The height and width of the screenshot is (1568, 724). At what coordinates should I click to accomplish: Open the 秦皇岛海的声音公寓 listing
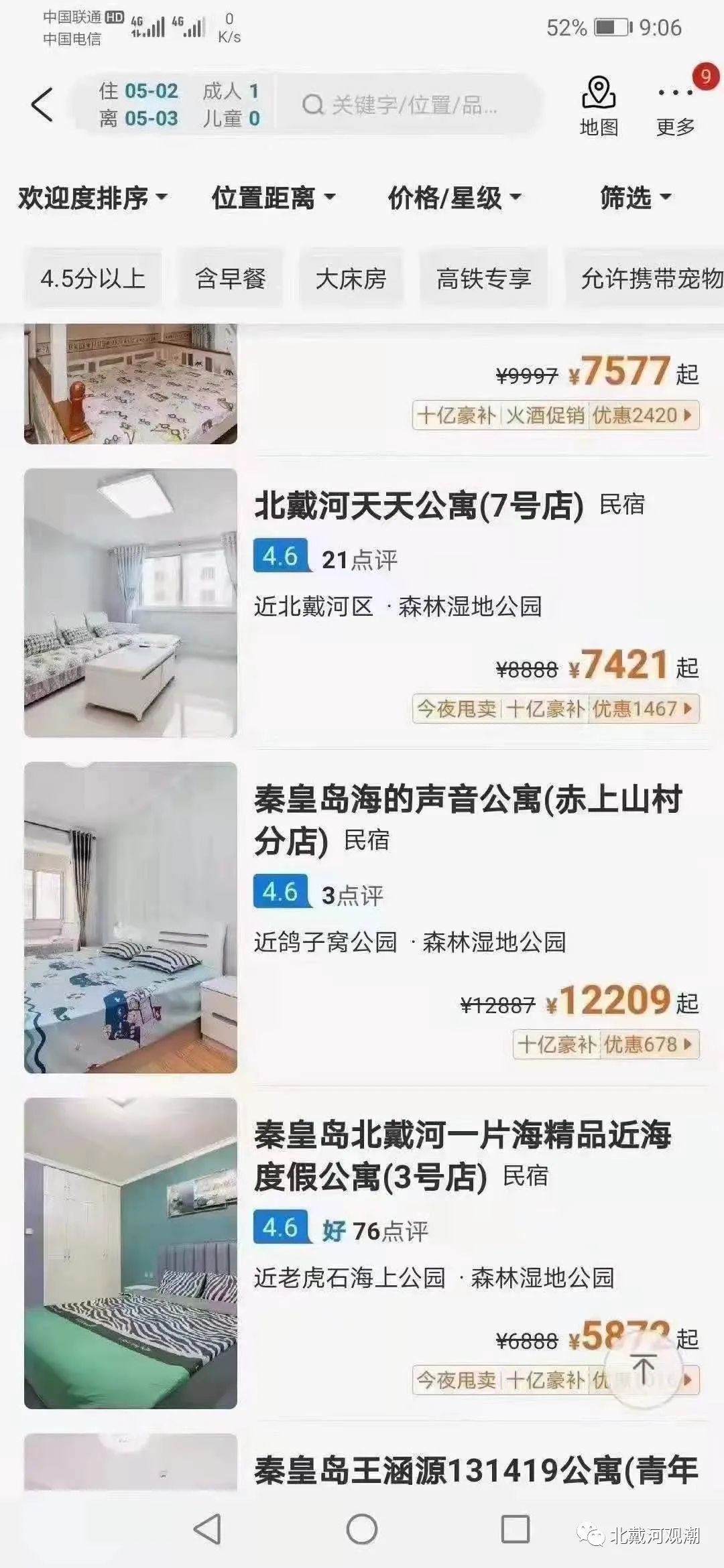[x=467, y=800]
